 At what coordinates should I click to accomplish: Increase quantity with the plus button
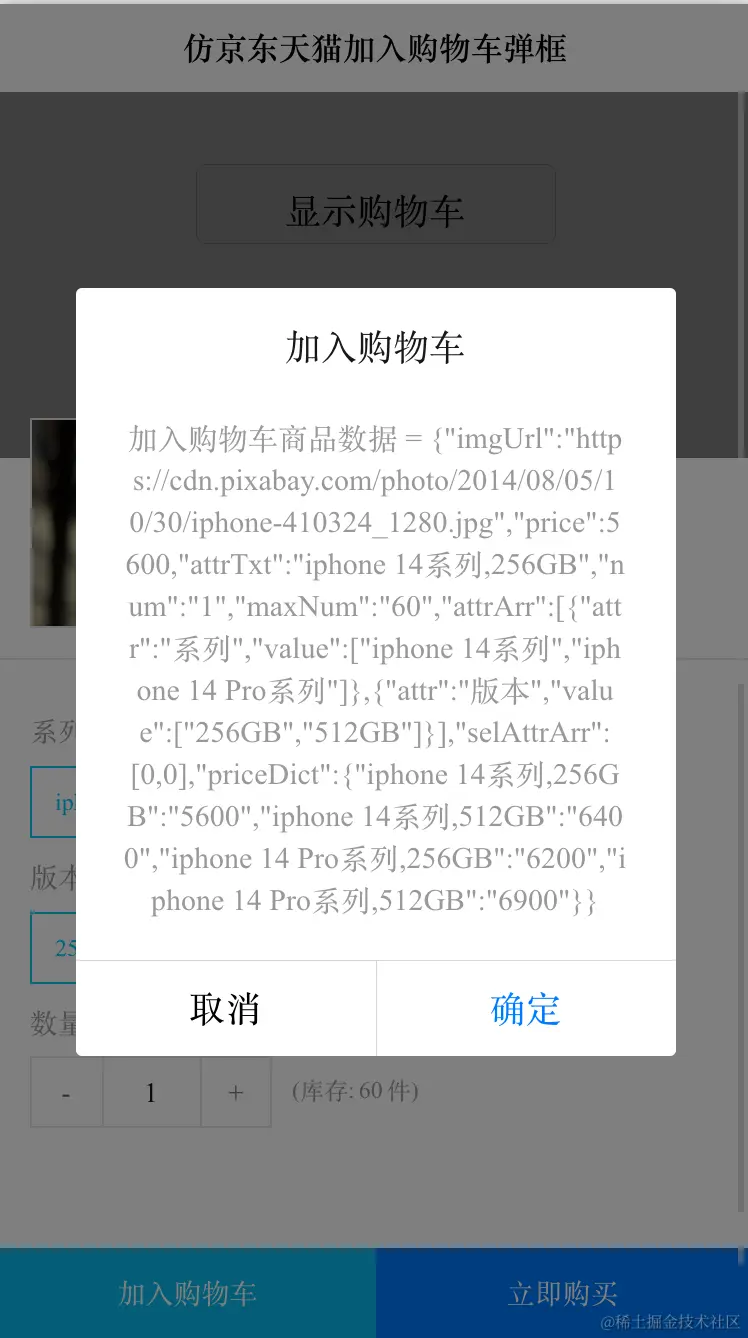click(235, 1093)
